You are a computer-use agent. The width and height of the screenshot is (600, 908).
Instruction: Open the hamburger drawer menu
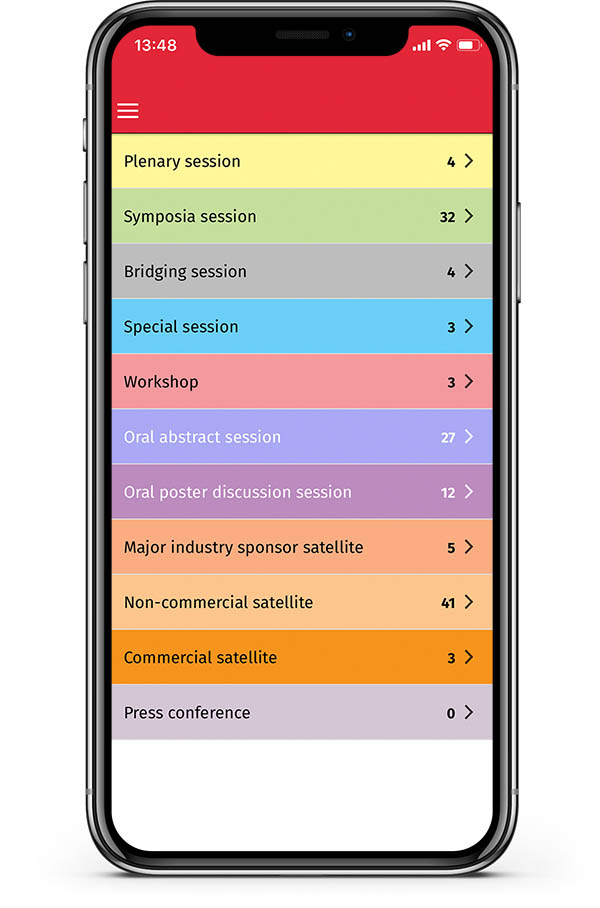pos(128,111)
